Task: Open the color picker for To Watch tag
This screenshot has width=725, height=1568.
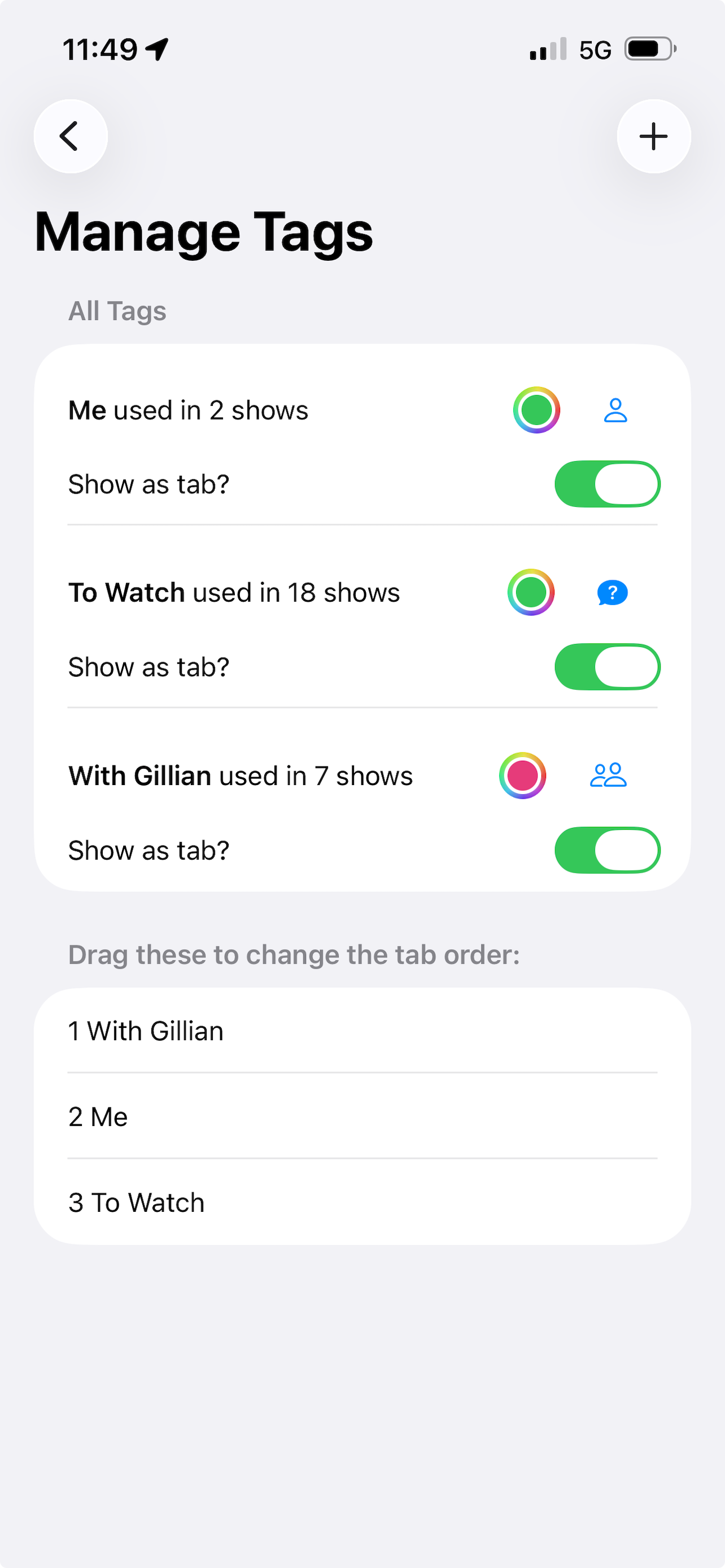Action: [x=531, y=592]
